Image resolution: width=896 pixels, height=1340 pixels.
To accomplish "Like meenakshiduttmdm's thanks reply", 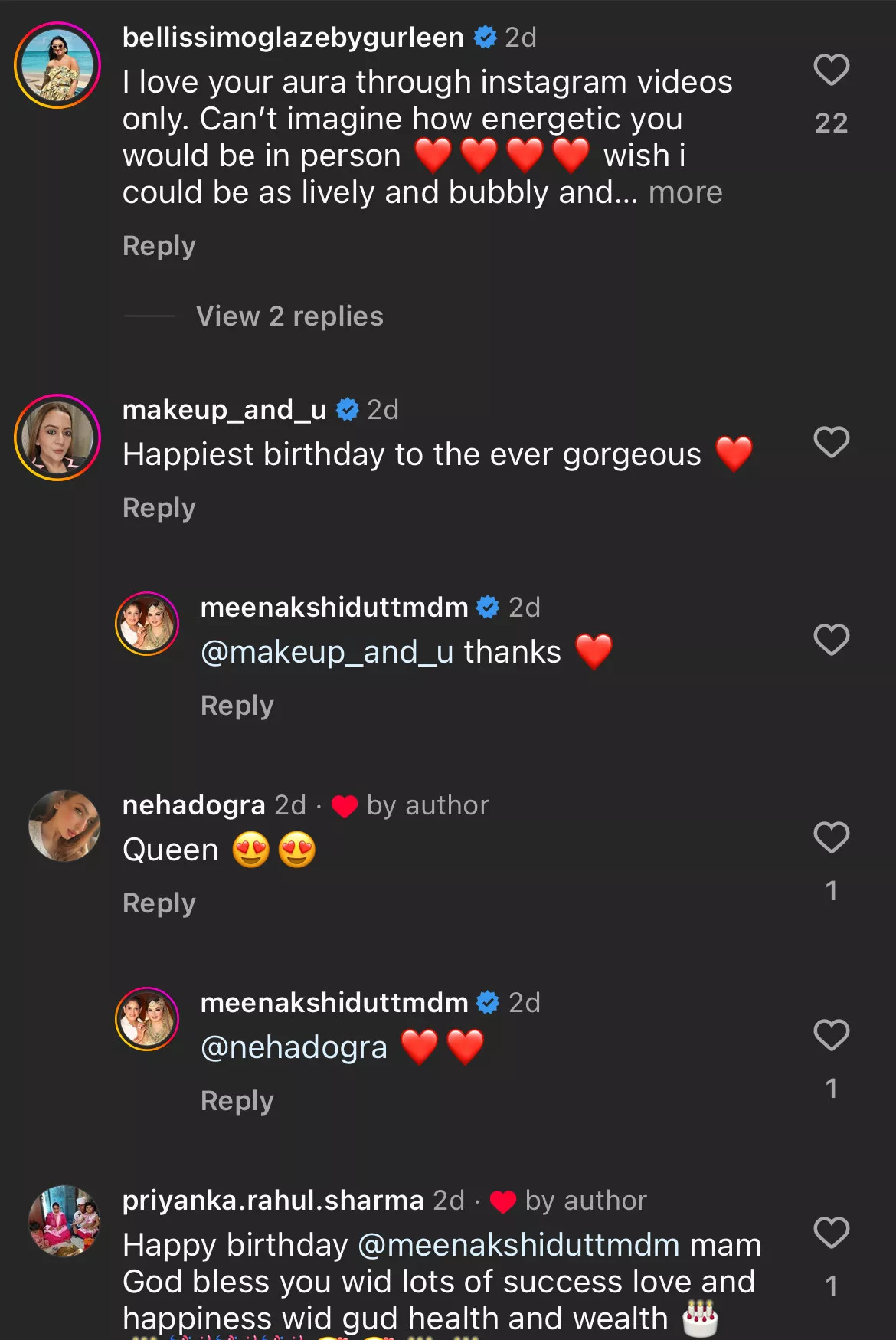I will tap(831, 640).
